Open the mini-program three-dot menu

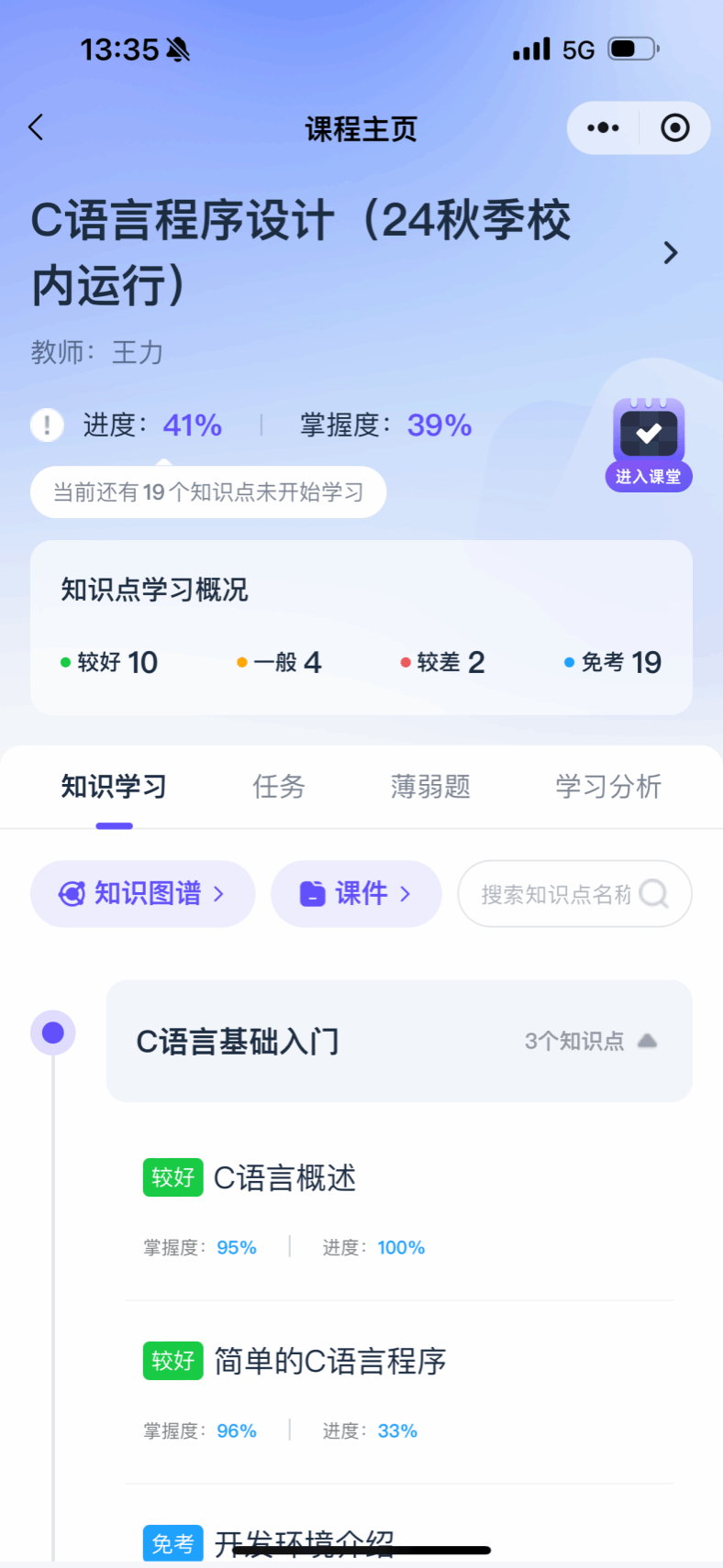[x=603, y=128]
